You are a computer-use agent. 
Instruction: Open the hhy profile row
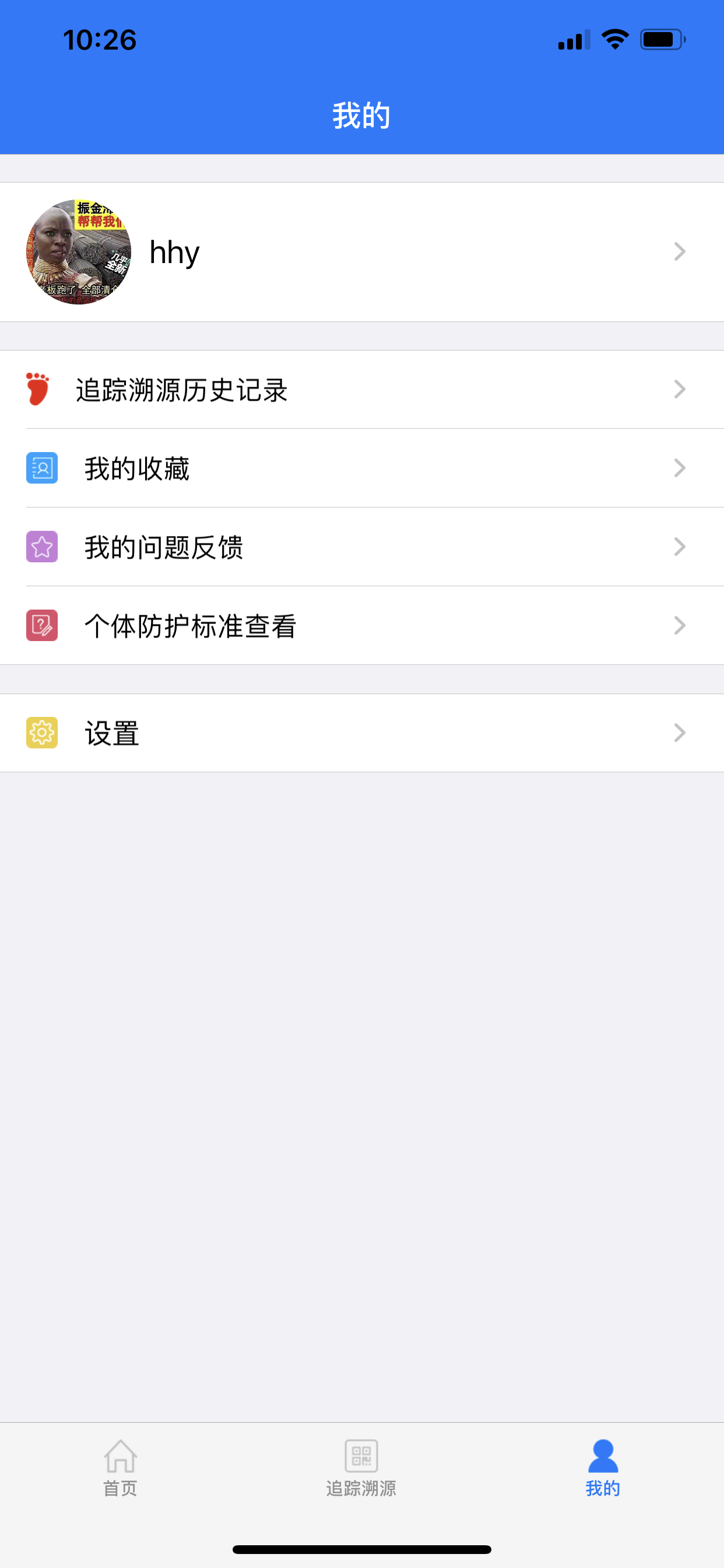pos(362,252)
